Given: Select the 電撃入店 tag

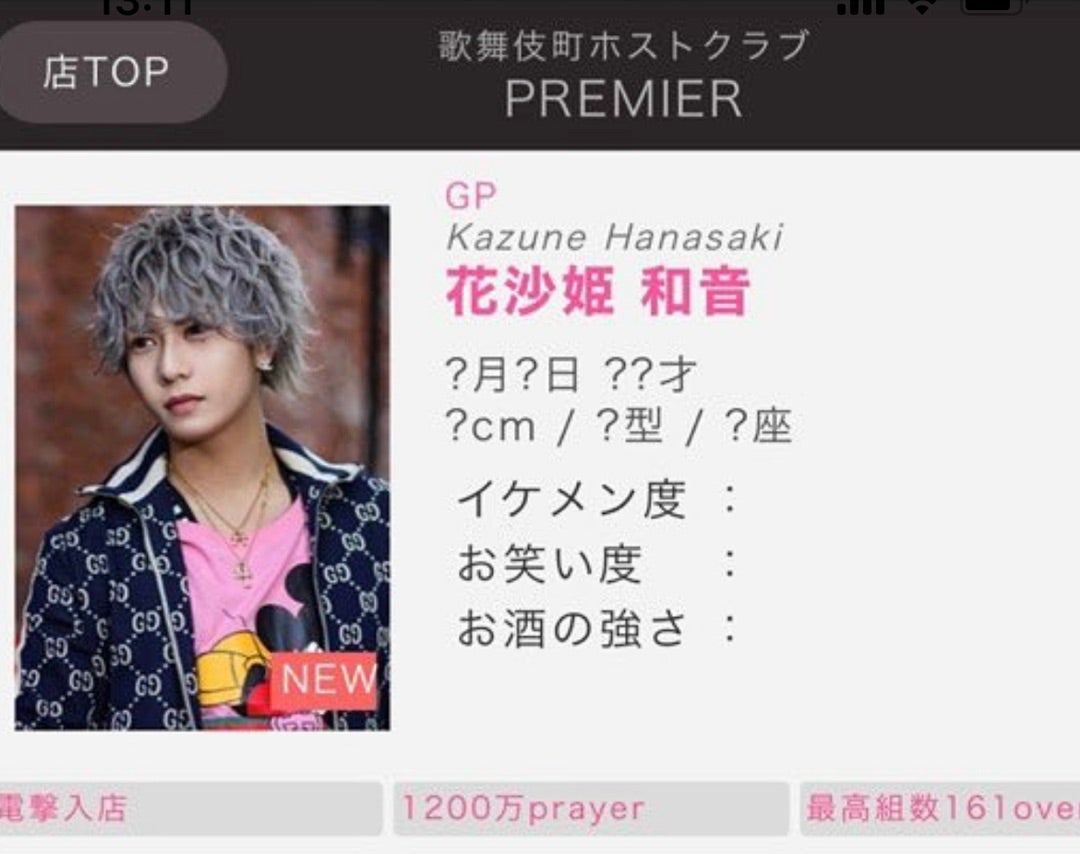Looking at the screenshot, I should click(x=188, y=808).
